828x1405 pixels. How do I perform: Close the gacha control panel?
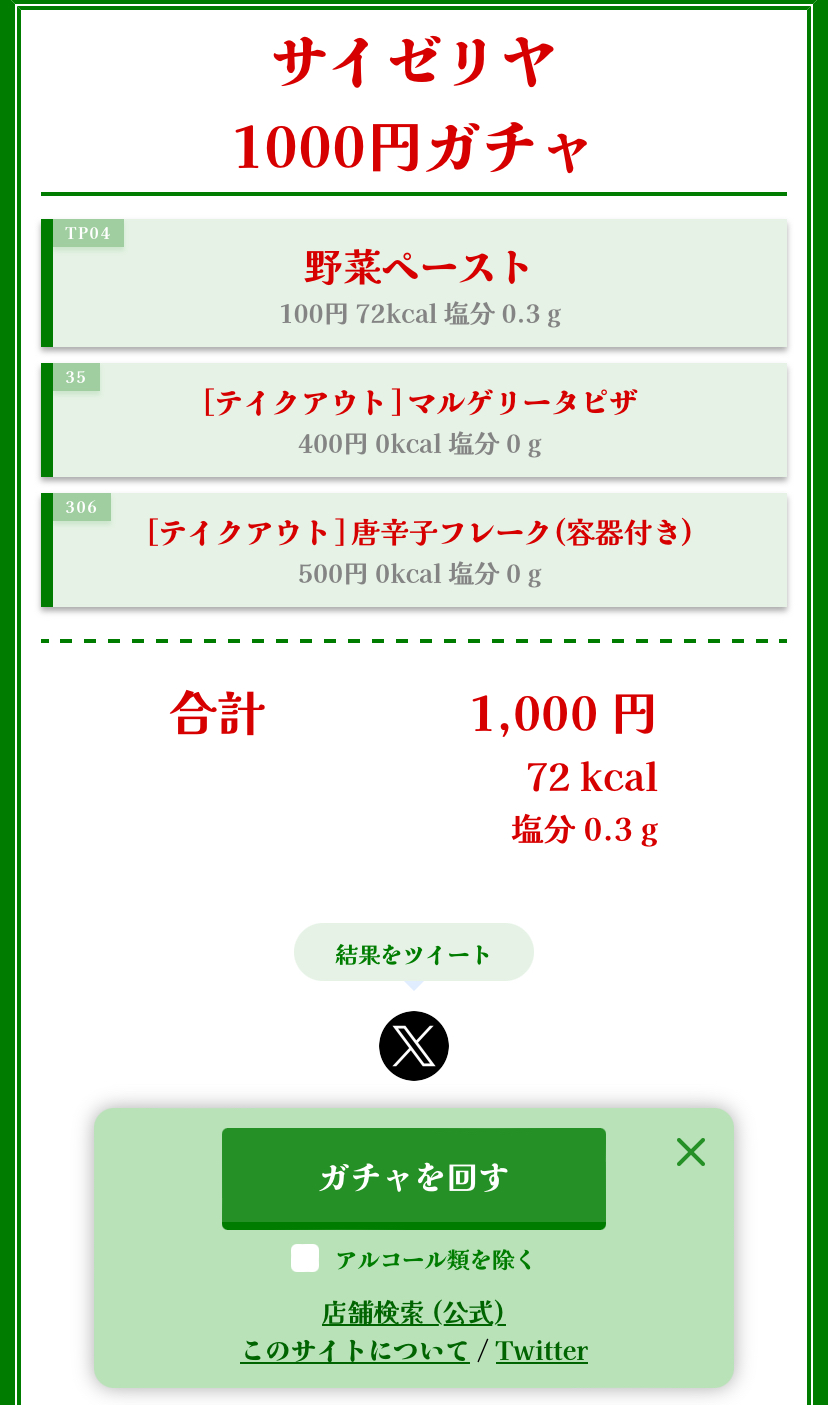(x=691, y=1152)
